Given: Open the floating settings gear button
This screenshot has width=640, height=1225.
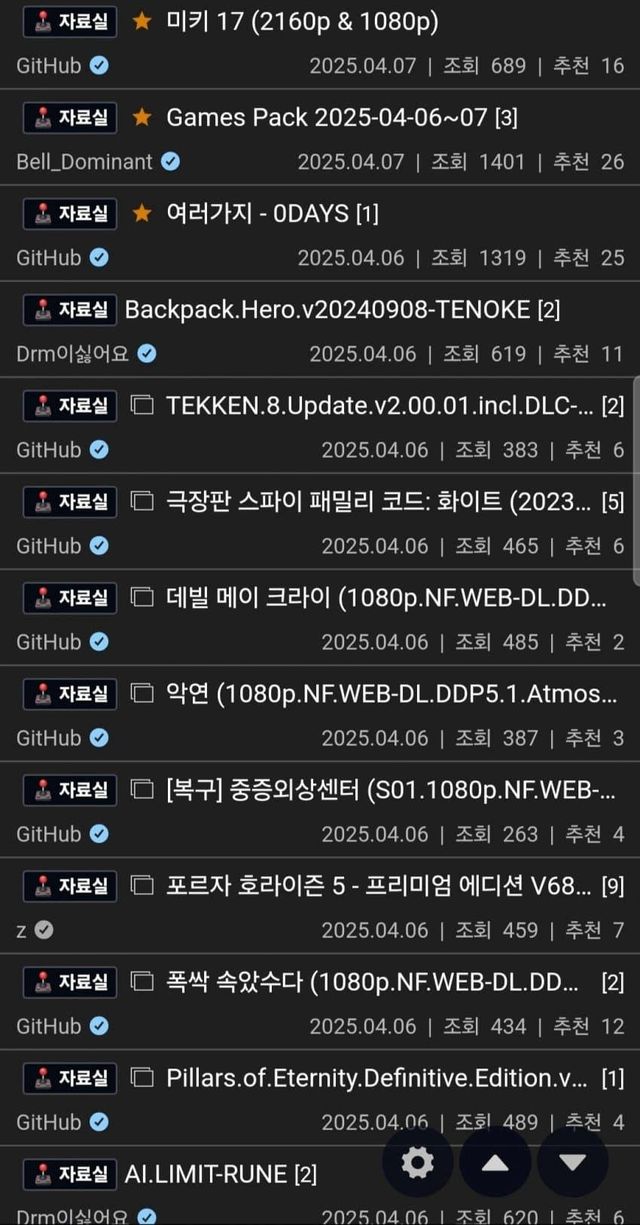Looking at the screenshot, I should pos(418,1162).
